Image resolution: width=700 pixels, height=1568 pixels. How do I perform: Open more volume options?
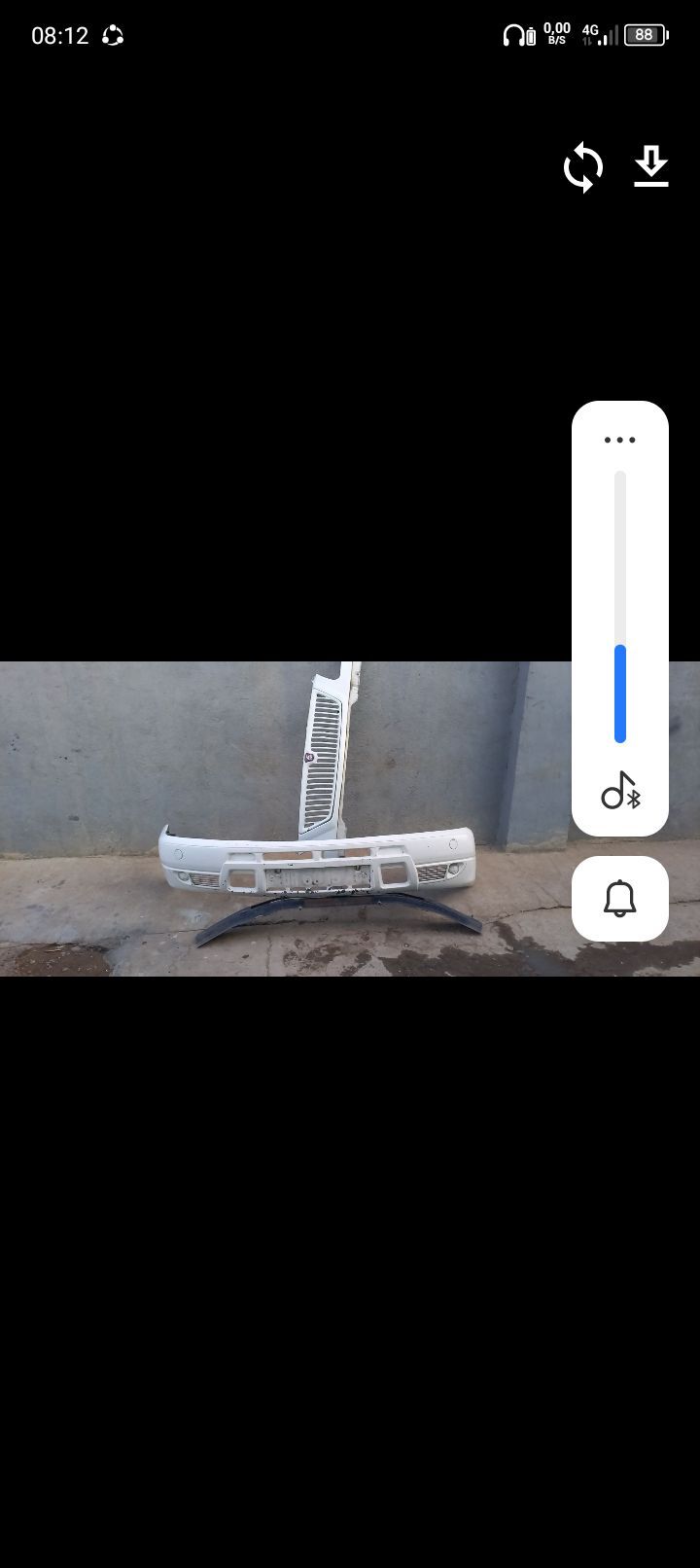pyautogui.click(x=619, y=440)
